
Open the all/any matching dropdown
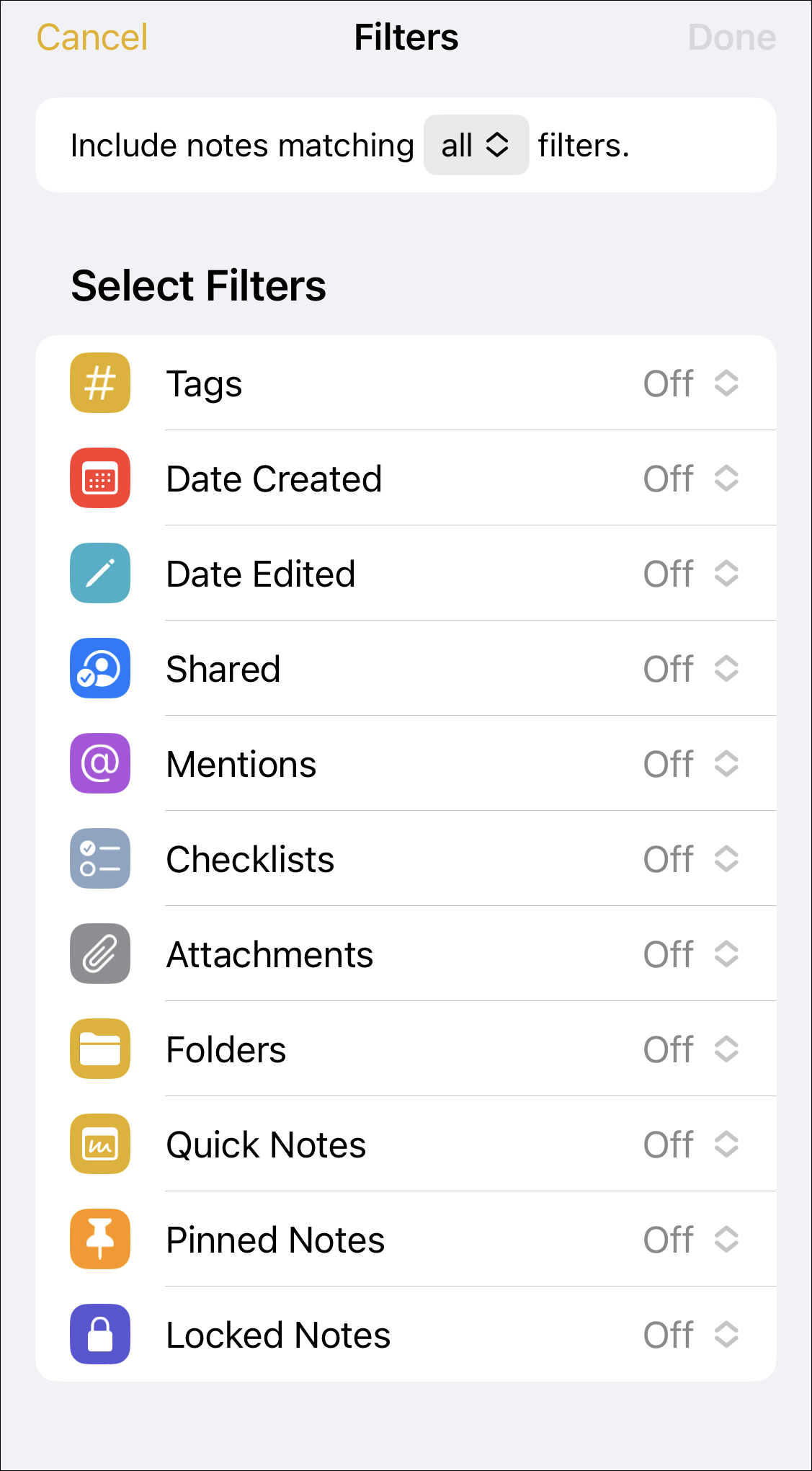(476, 145)
